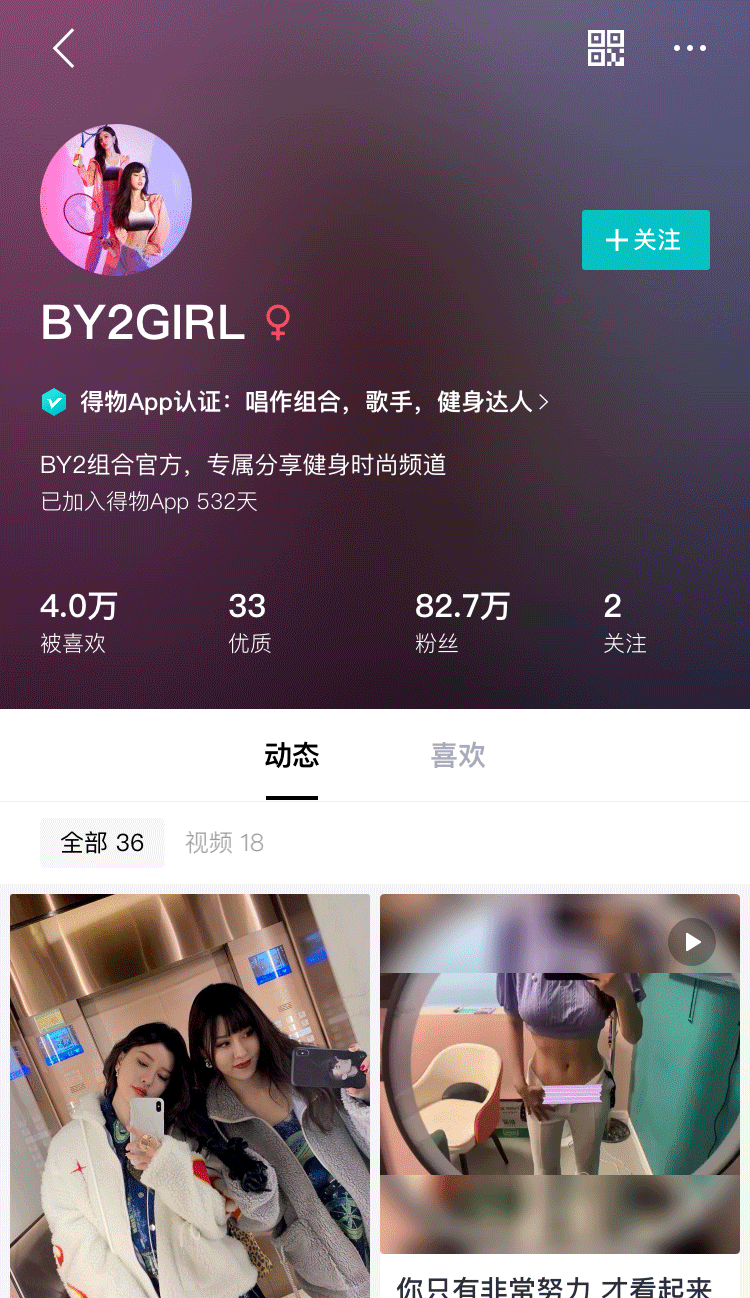
Task: View BY2GIRL's profile avatar
Action: click(x=116, y=199)
